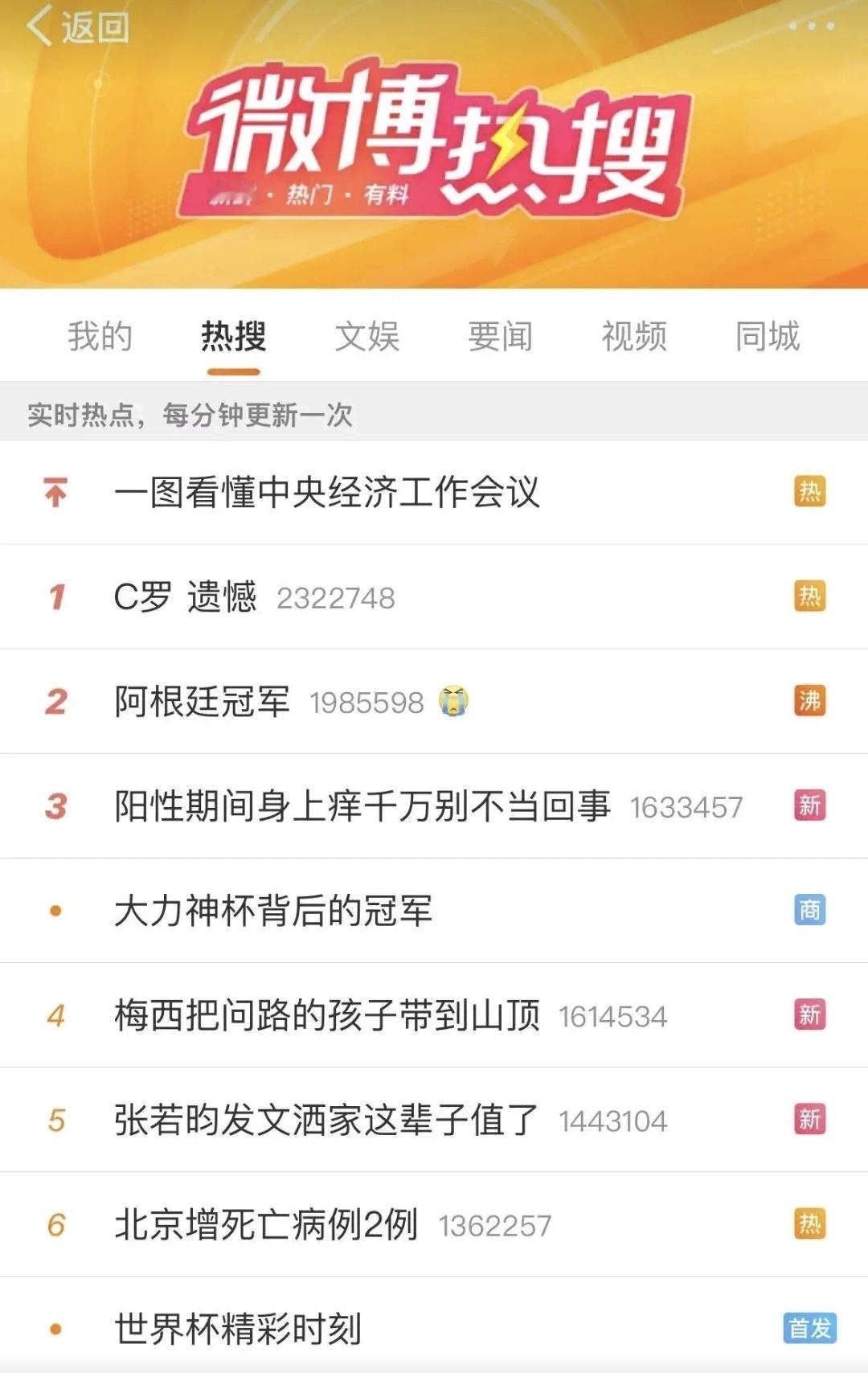This screenshot has height=1373, width=868.
Task: Click the 新 badge on topic 阳性期间身上痒
Action: (x=811, y=806)
